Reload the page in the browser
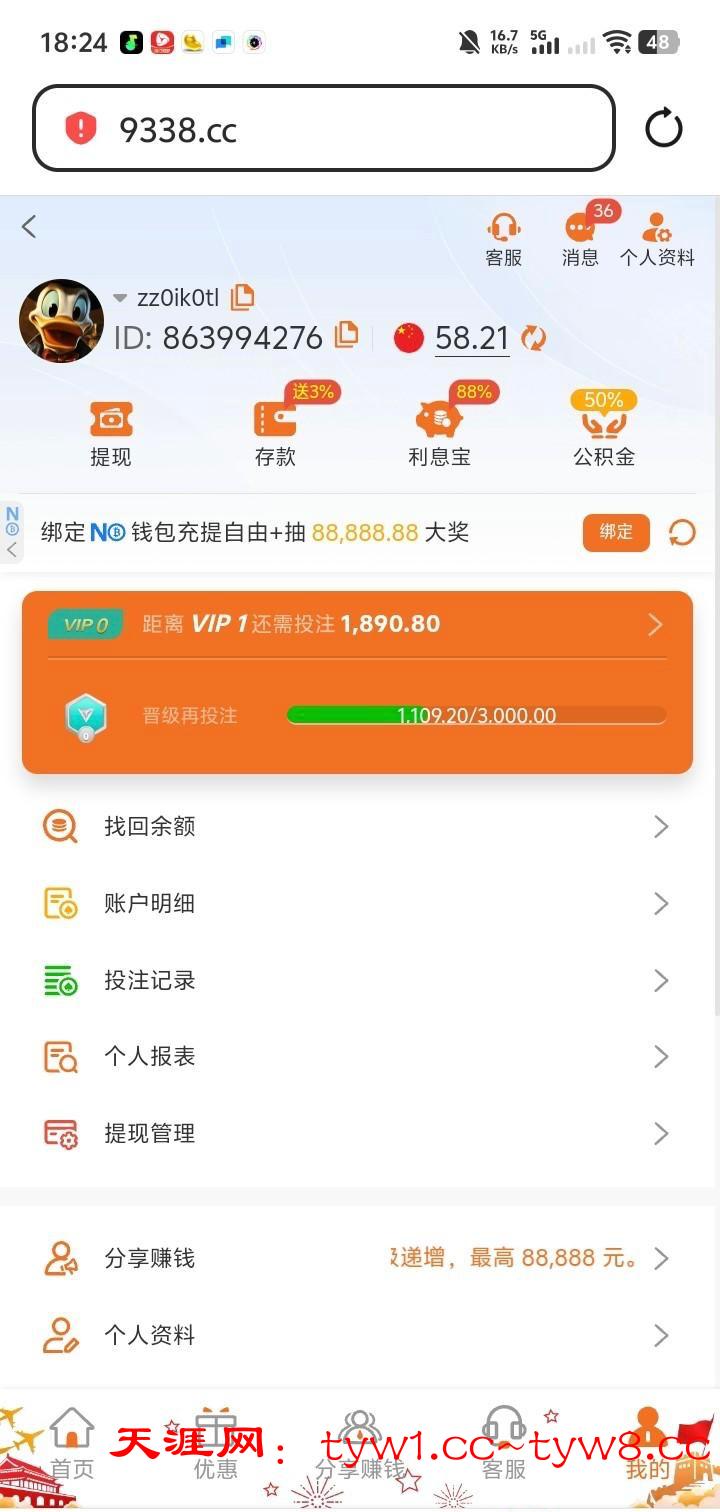 point(663,129)
